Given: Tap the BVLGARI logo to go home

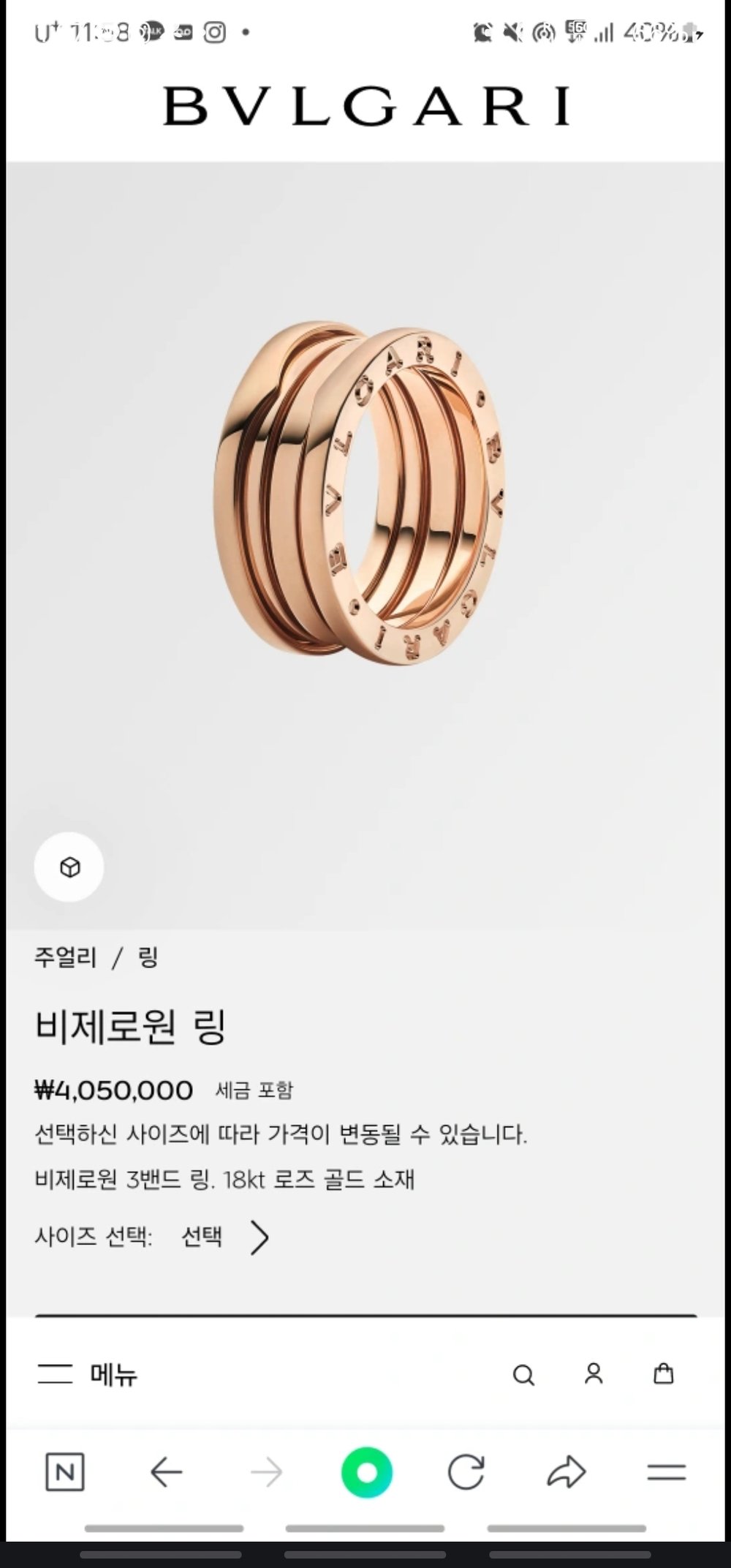Looking at the screenshot, I should point(365,107).
